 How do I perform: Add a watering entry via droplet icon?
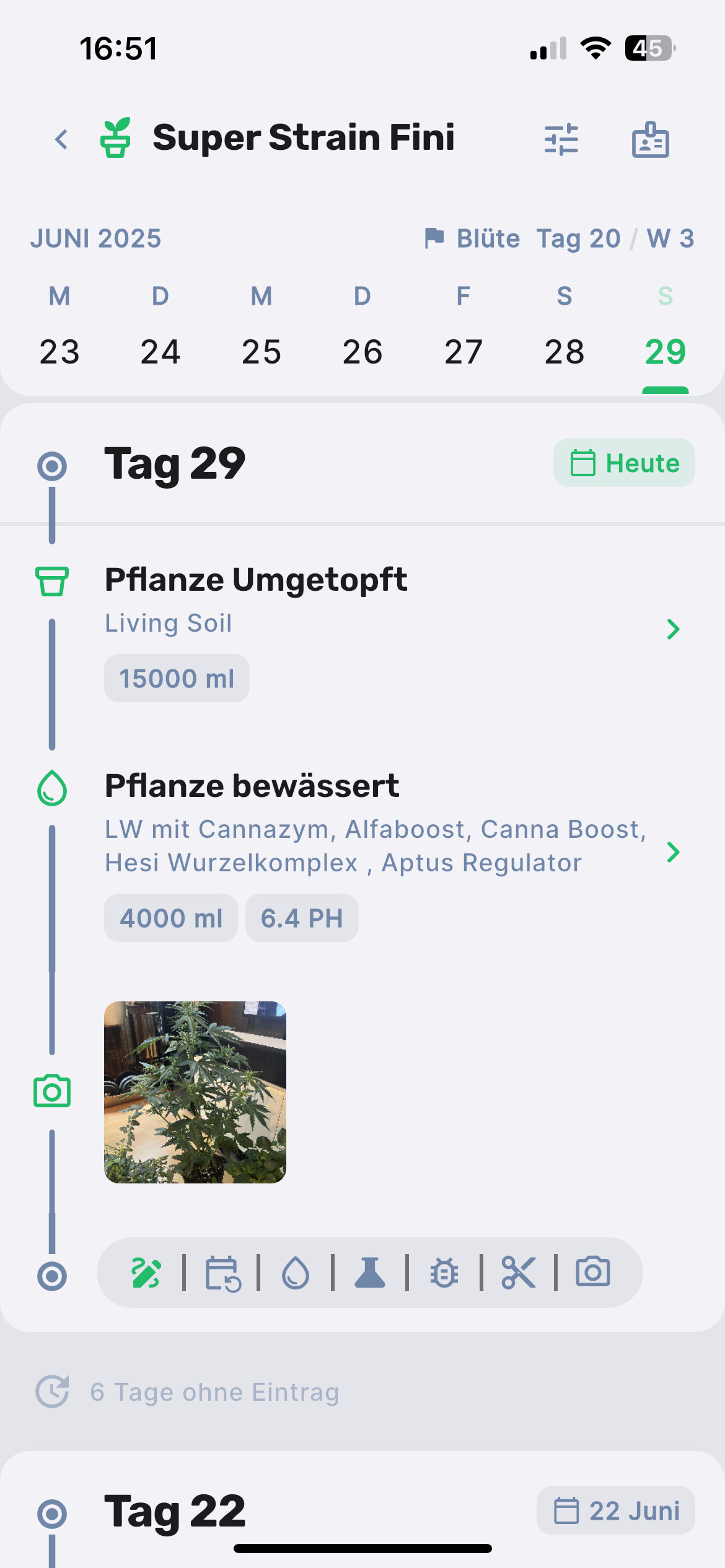(x=296, y=1273)
